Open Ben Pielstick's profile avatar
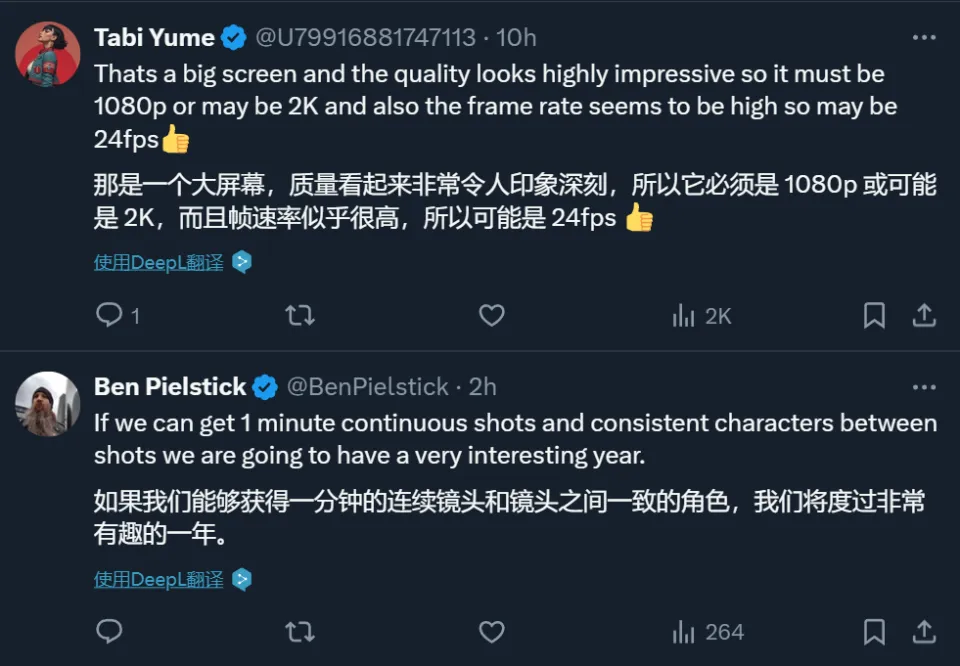Image resolution: width=960 pixels, height=666 pixels. point(47,403)
